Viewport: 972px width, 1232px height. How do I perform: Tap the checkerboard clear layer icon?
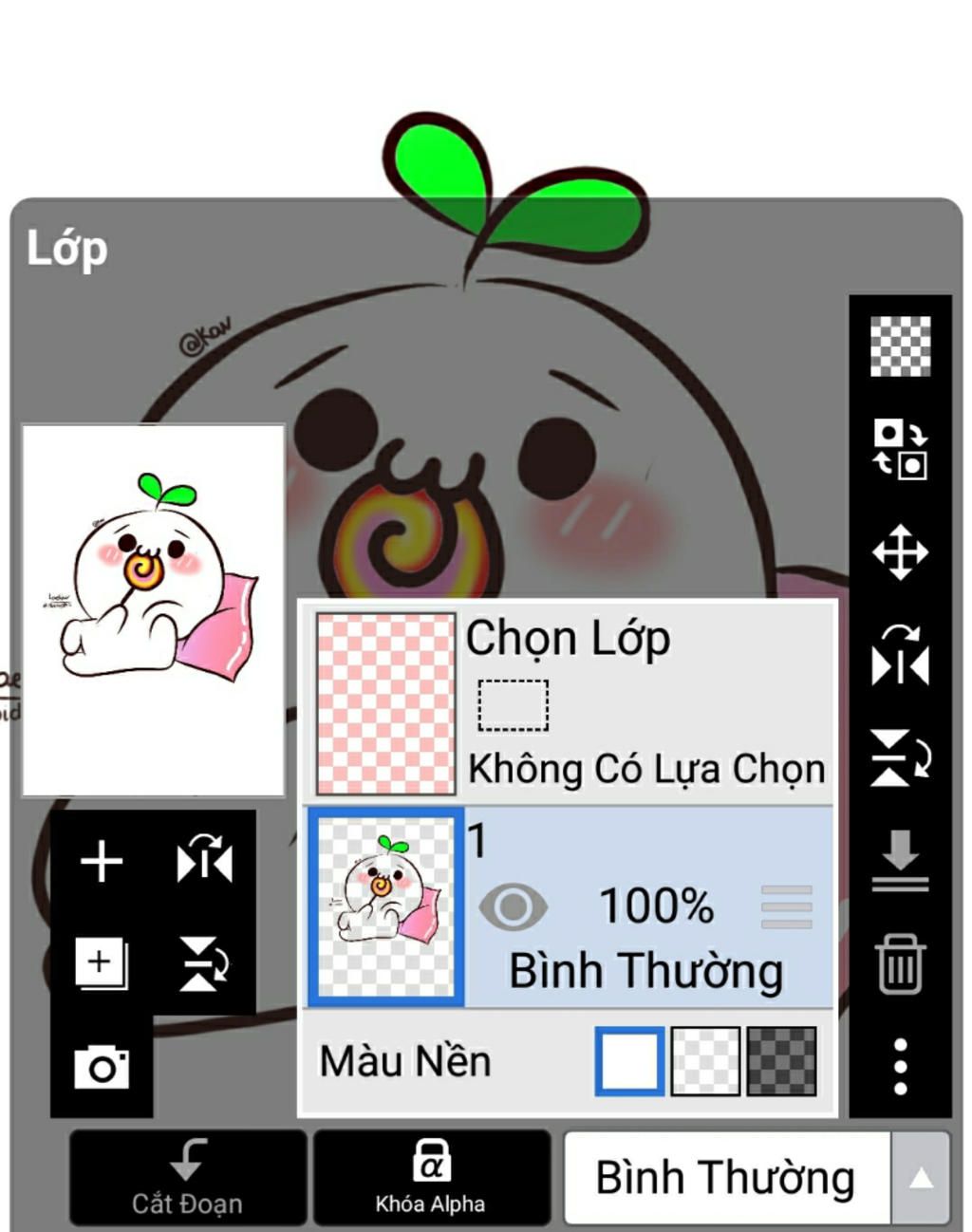[900, 345]
